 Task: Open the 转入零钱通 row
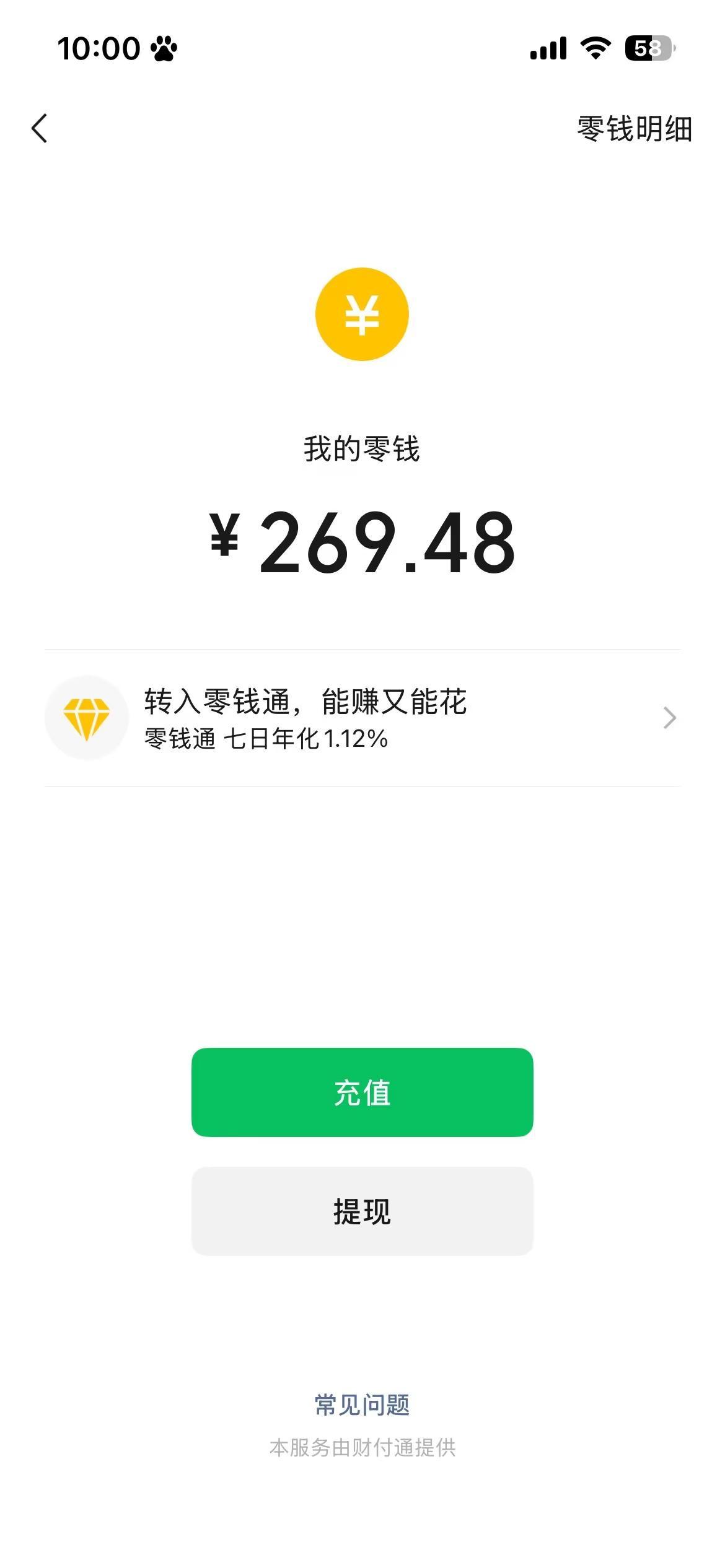pos(362,718)
